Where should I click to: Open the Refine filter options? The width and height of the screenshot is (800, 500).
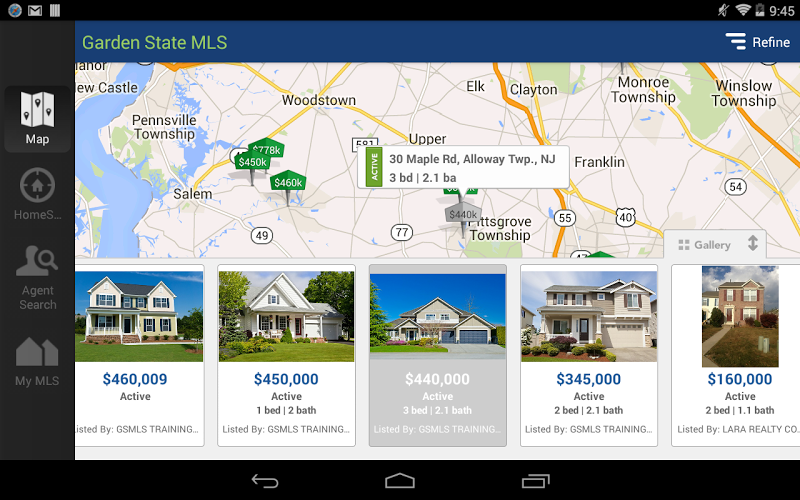tap(758, 42)
